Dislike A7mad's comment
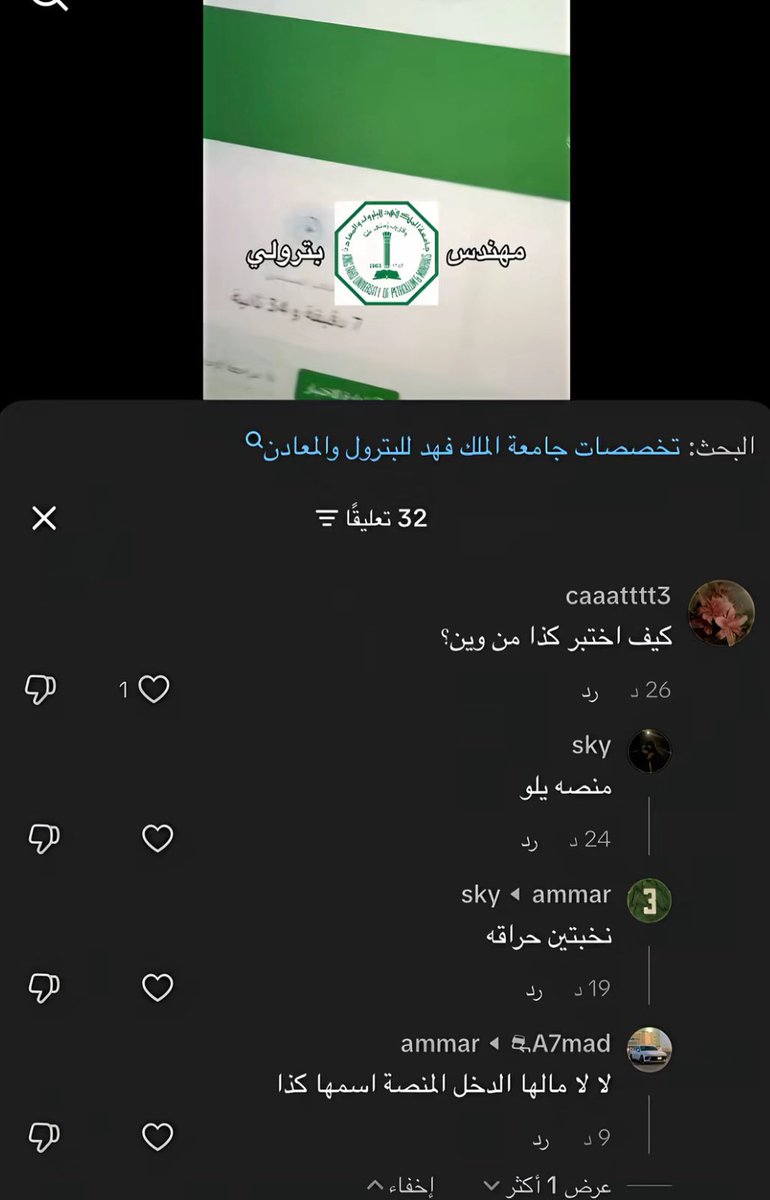Screen dimensions: 770x1200 pos(41,1136)
